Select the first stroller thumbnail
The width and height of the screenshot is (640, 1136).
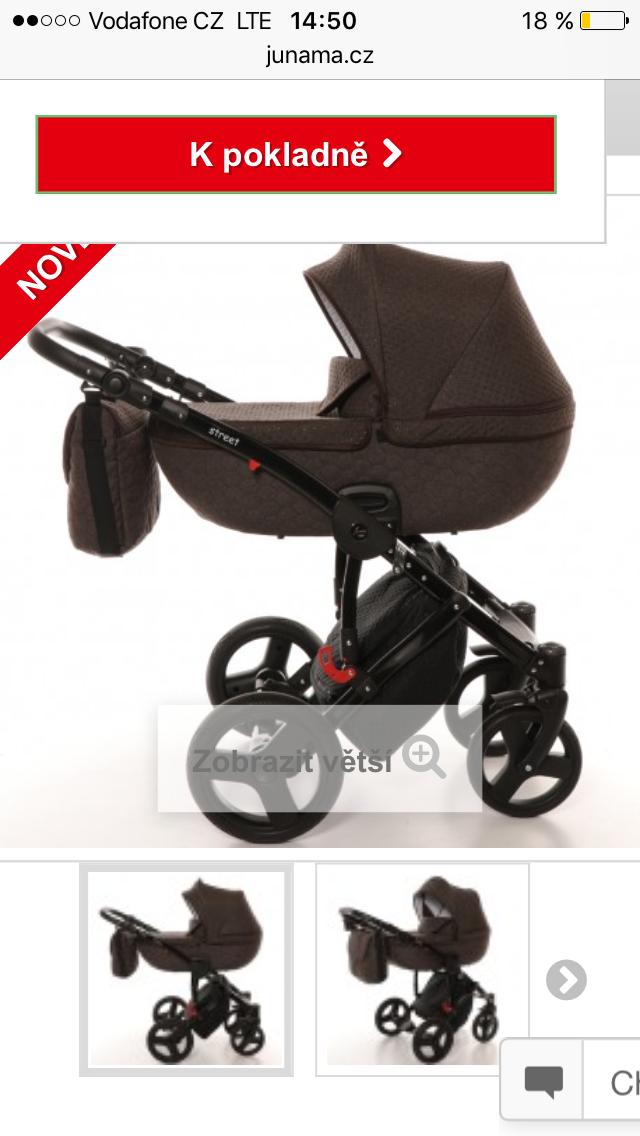tap(186, 969)
